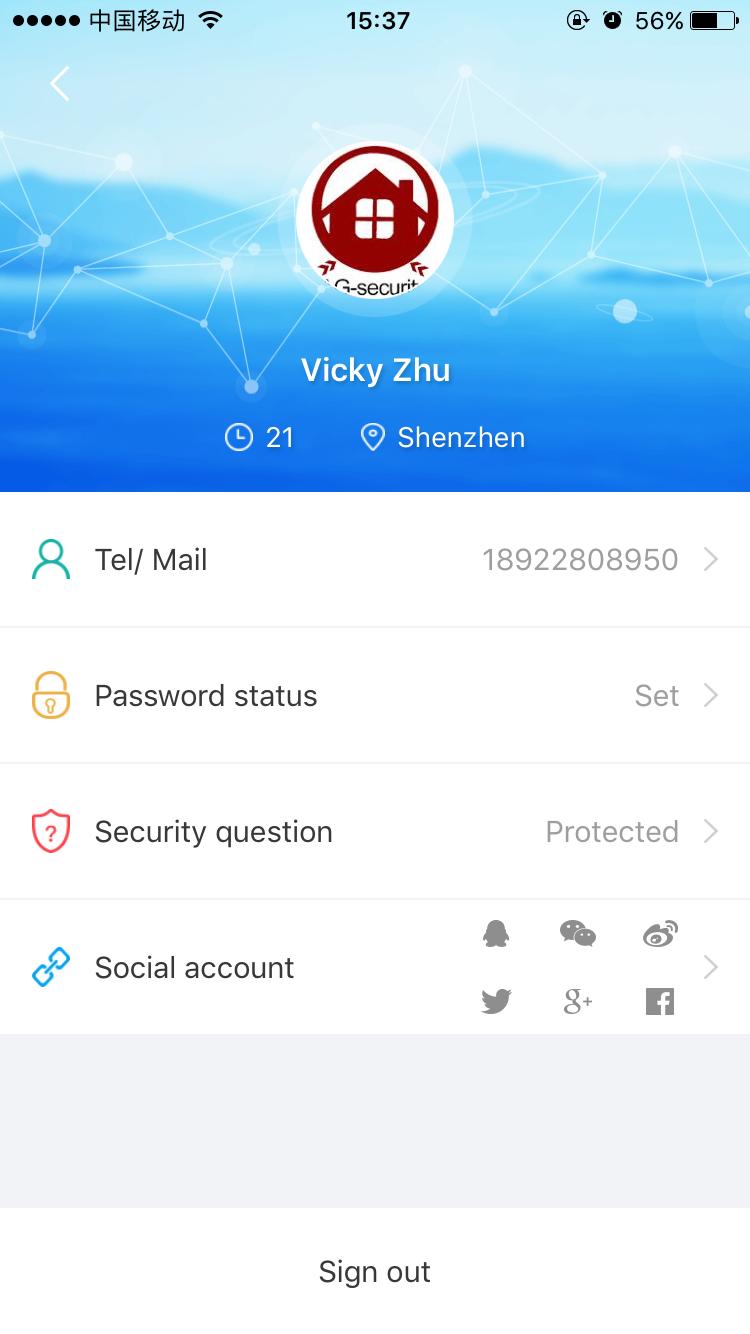Open Social account bindings

click(375, 968)
